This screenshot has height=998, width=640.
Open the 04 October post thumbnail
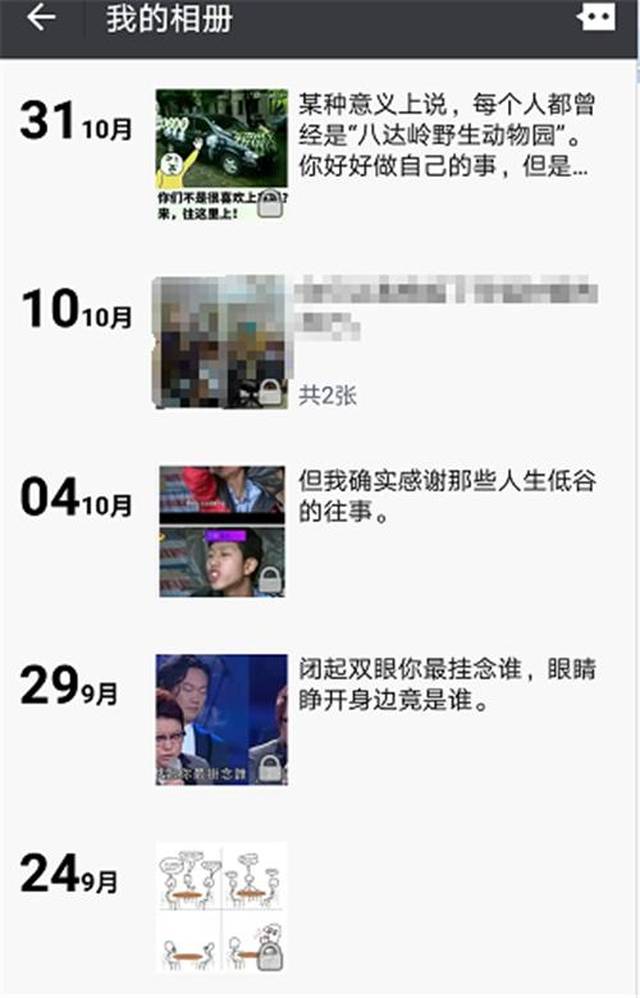click(x=221, y=531)
